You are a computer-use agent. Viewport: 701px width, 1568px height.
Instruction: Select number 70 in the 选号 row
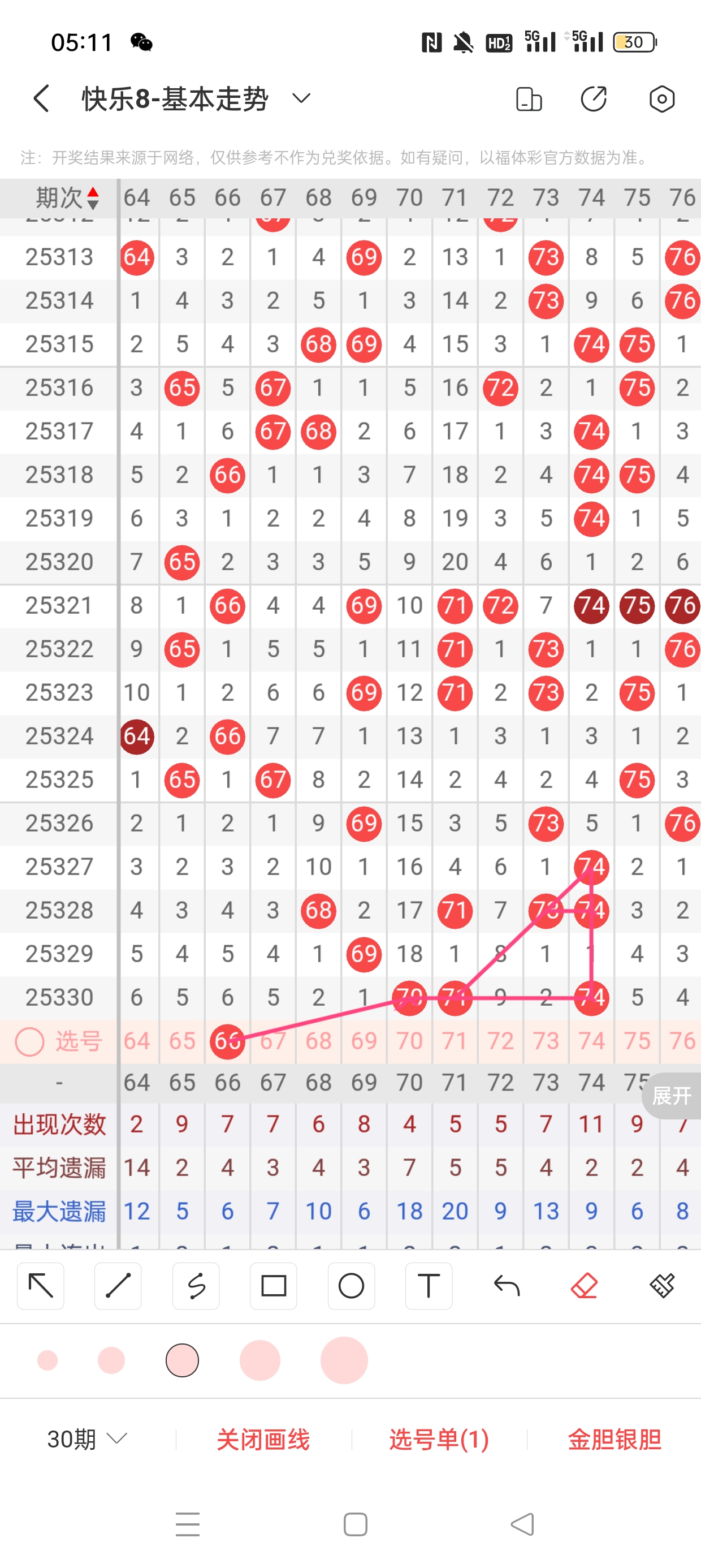click(x=409, y=1041)
